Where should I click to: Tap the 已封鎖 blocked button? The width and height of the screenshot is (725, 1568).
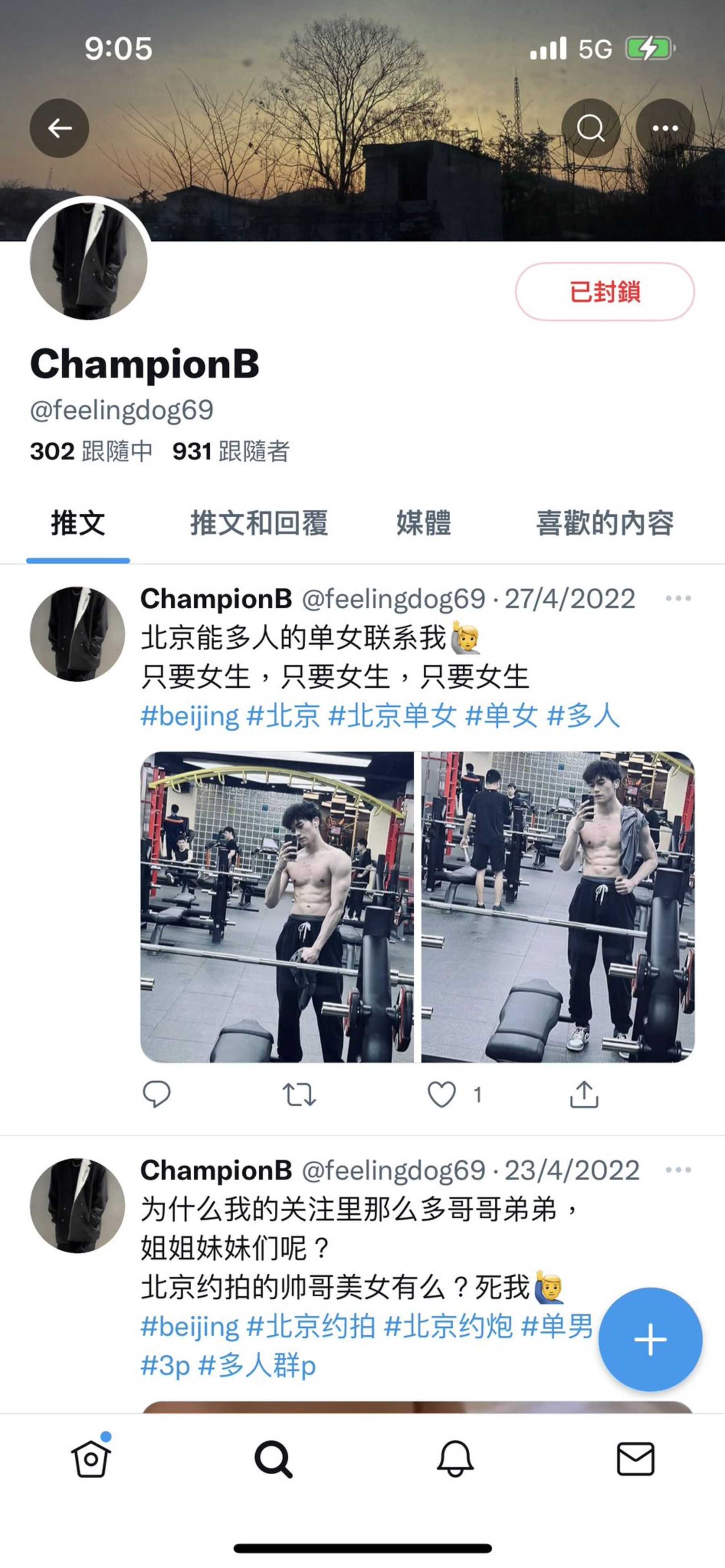coord(605,291)
